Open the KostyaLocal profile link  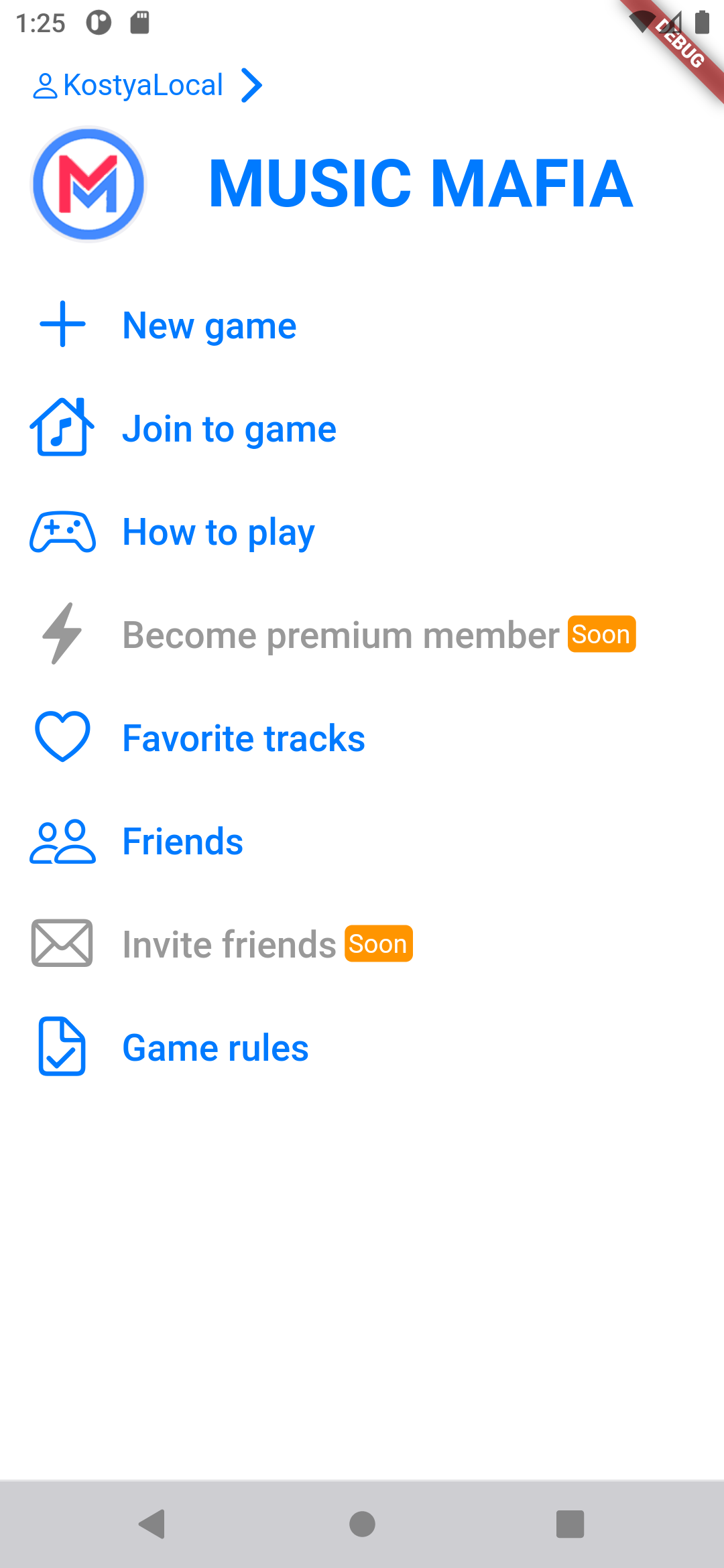click(147, 86)
